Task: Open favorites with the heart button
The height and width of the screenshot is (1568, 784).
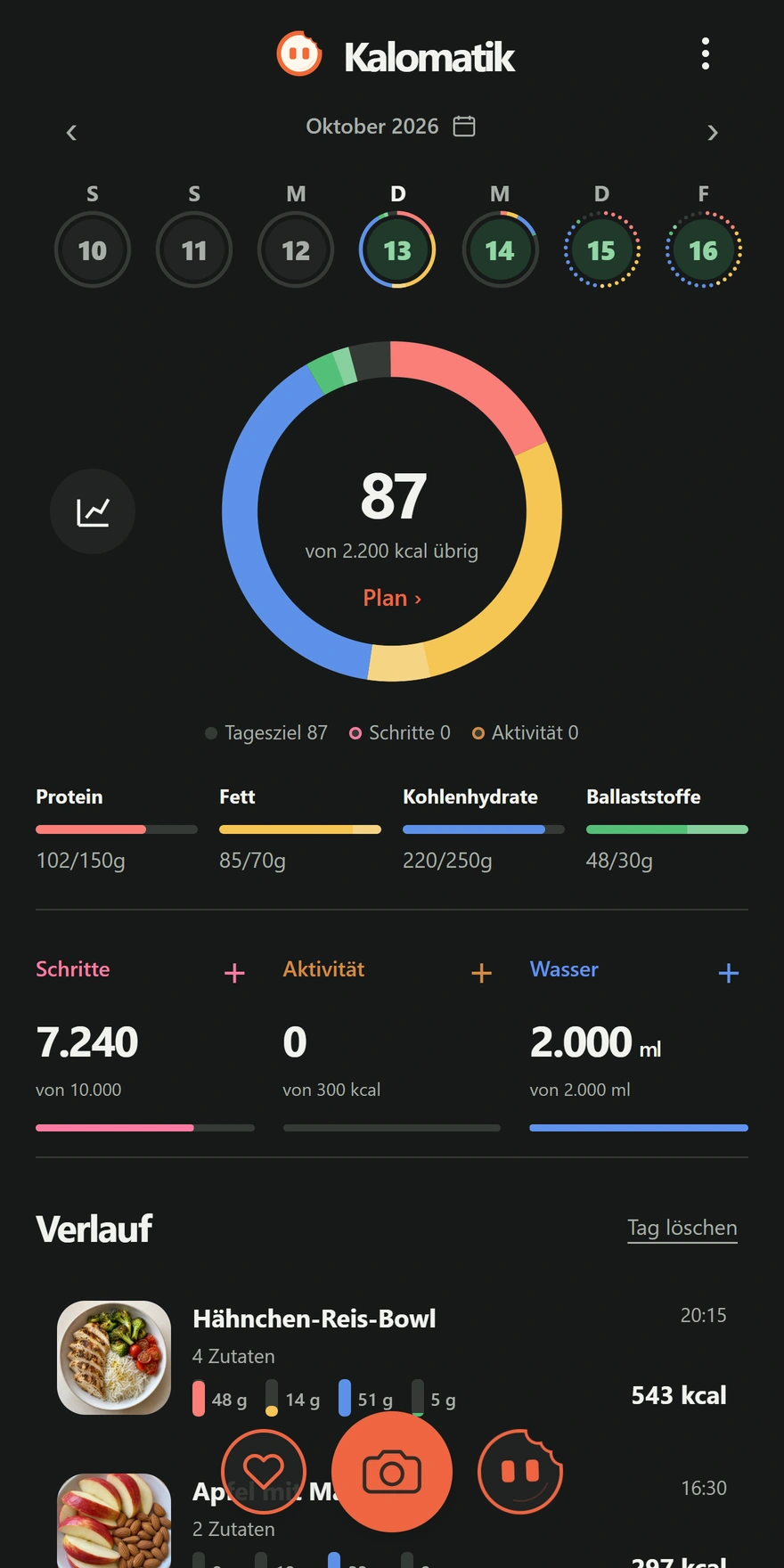Action: [264, 1472]
